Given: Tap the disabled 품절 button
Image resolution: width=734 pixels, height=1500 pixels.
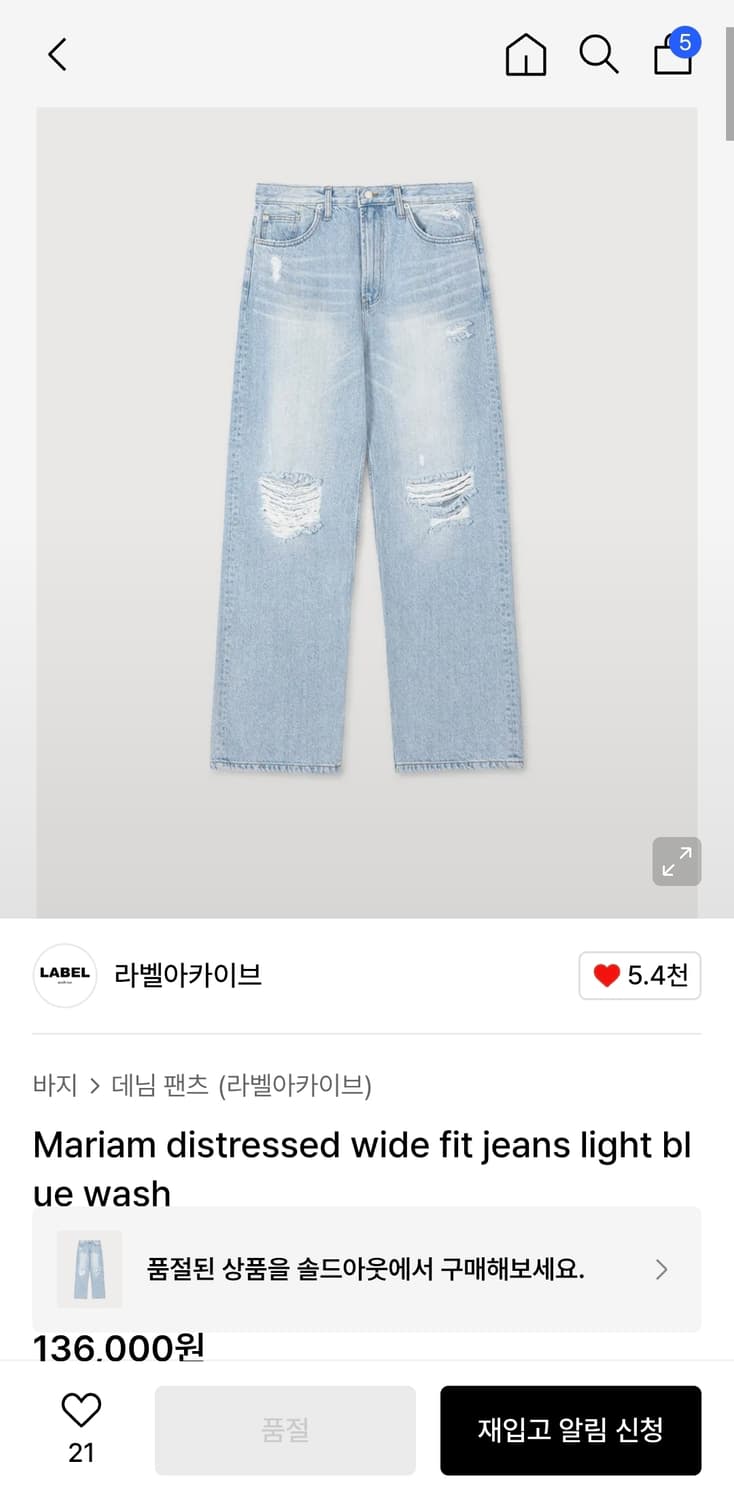Looking at the screenshot, I should pyautogui.click(x=285, y=1430).
